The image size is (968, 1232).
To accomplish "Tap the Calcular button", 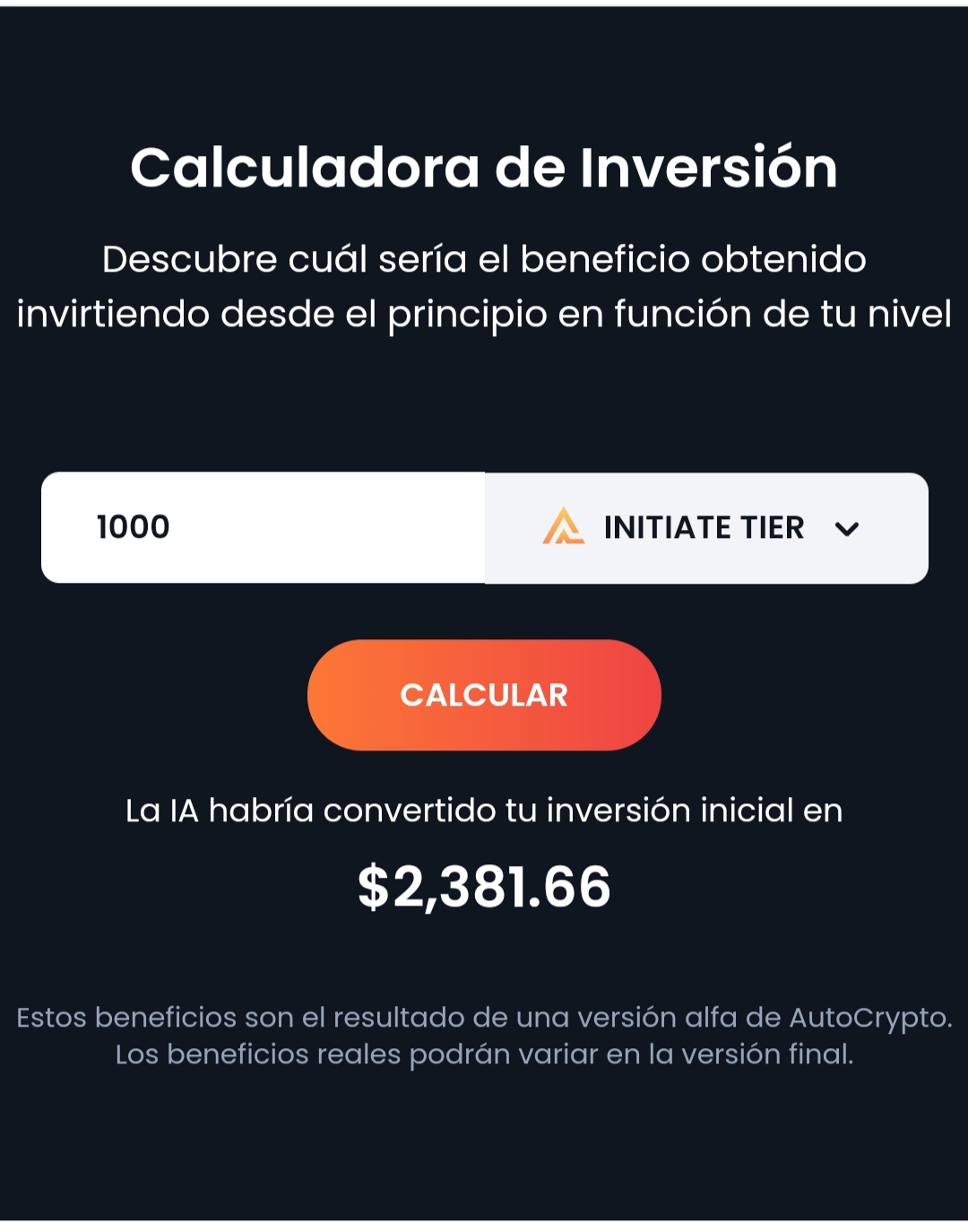I will pos(484,695).
